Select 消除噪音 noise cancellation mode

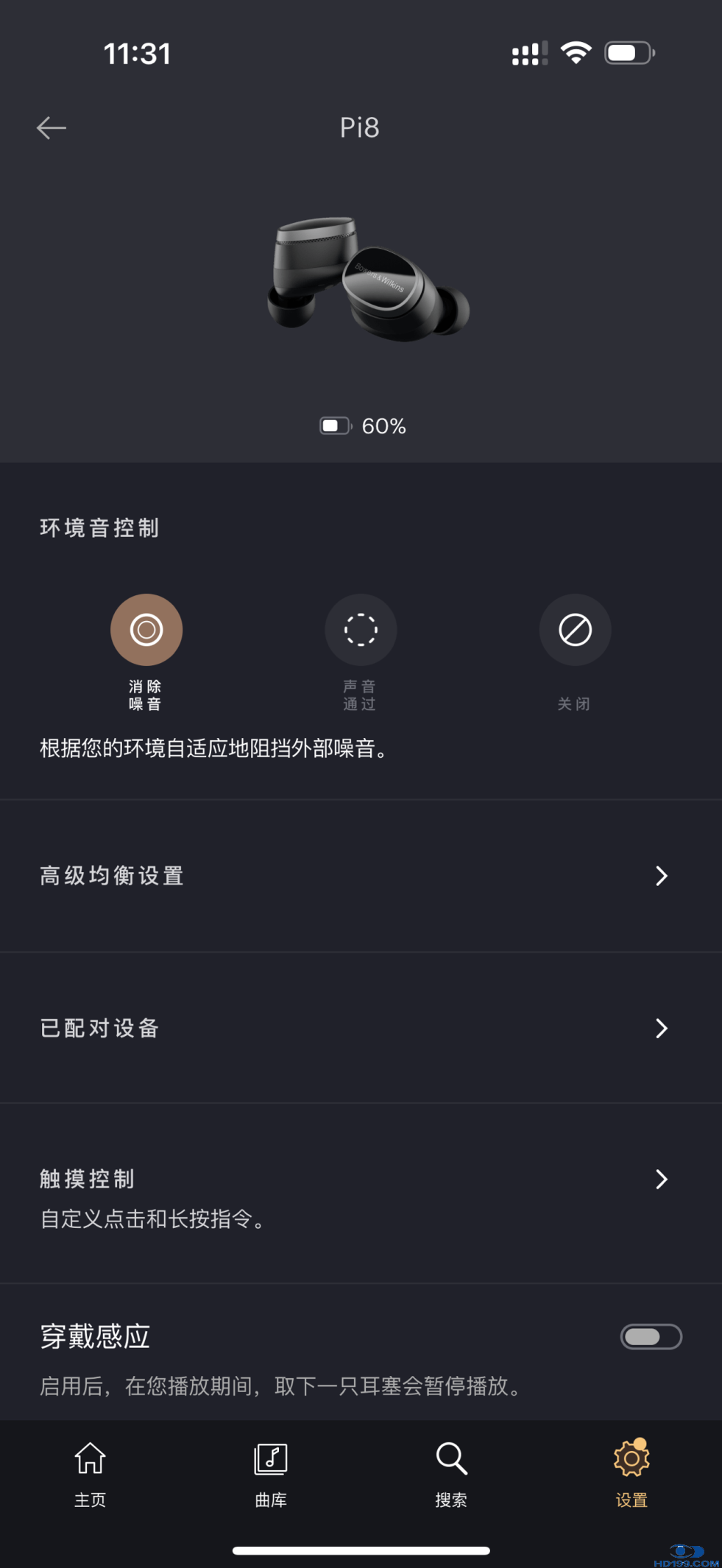click(146, 631)
